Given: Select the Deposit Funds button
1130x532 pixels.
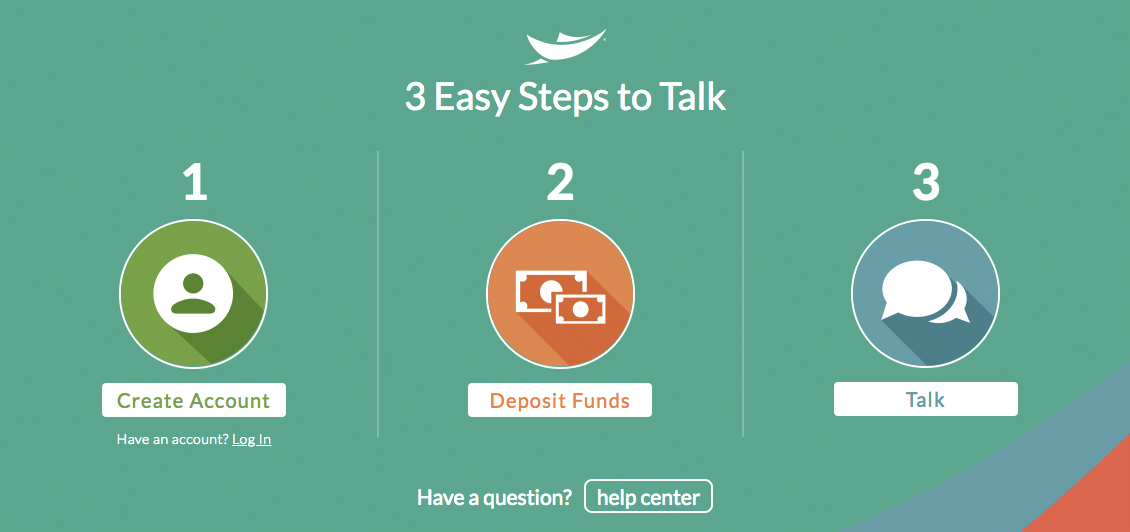Looking at the screenshot, I should [559, 400].
